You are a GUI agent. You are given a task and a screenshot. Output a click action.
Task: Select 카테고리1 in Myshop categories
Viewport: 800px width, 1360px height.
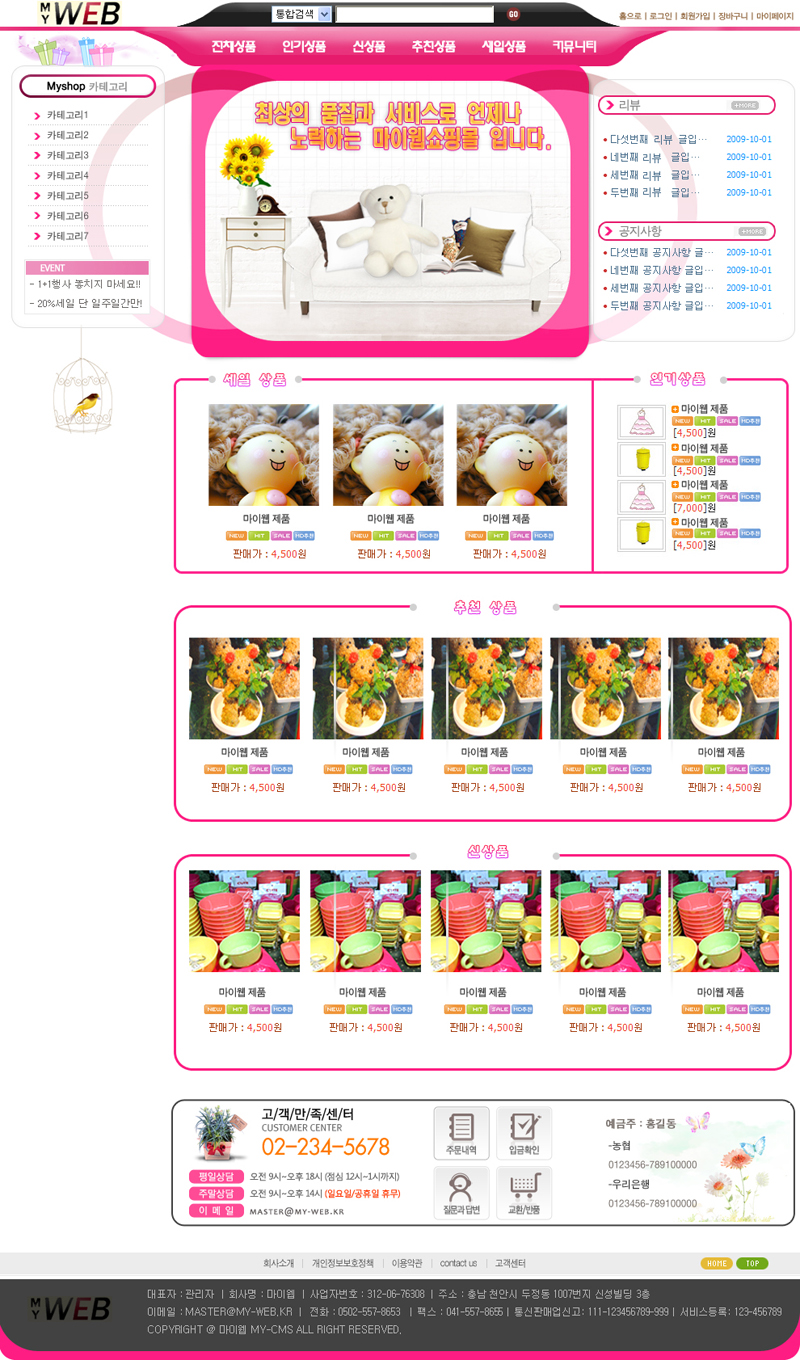point(68,115)
